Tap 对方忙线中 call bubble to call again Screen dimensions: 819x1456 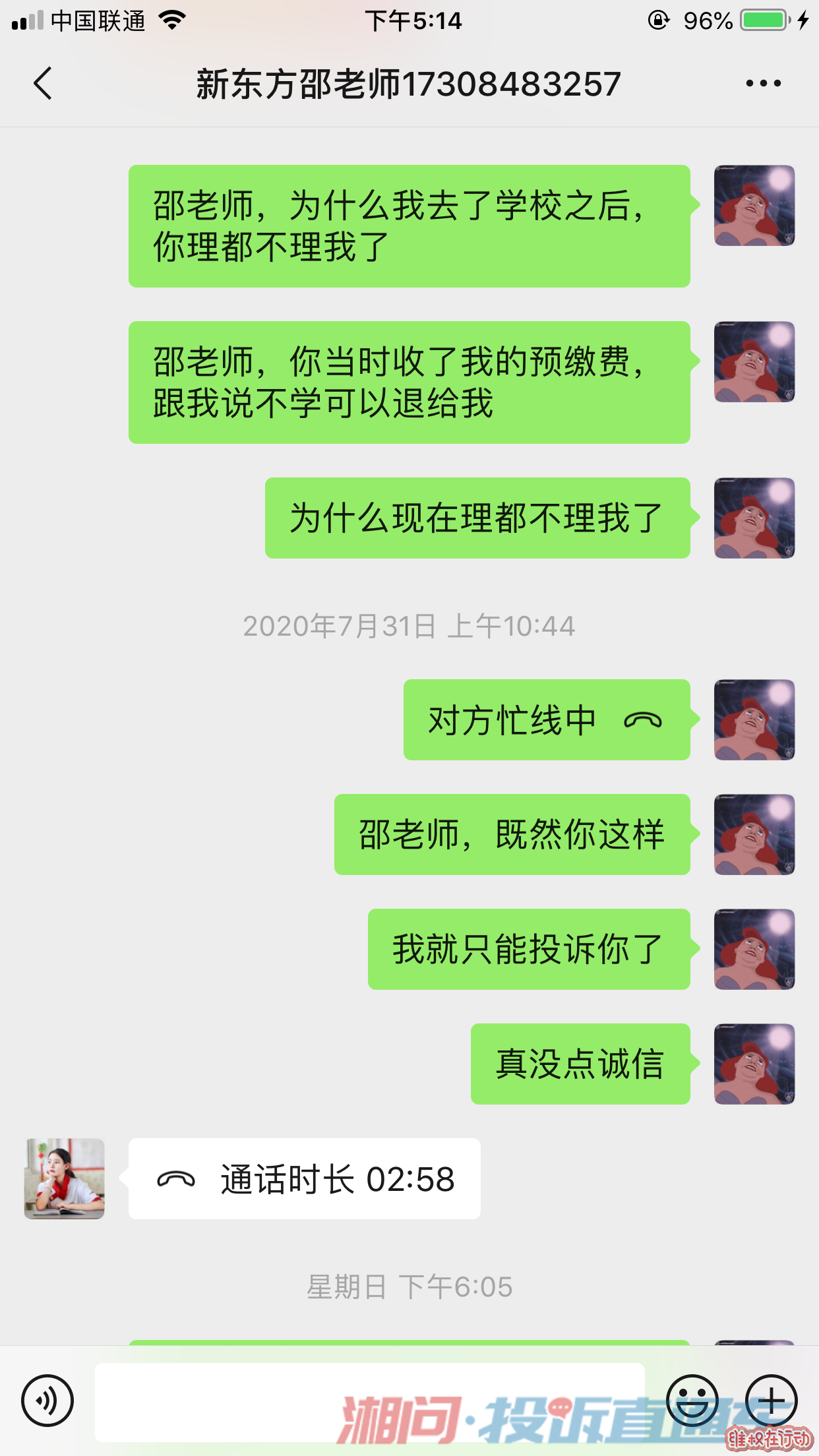coord(546,720)
